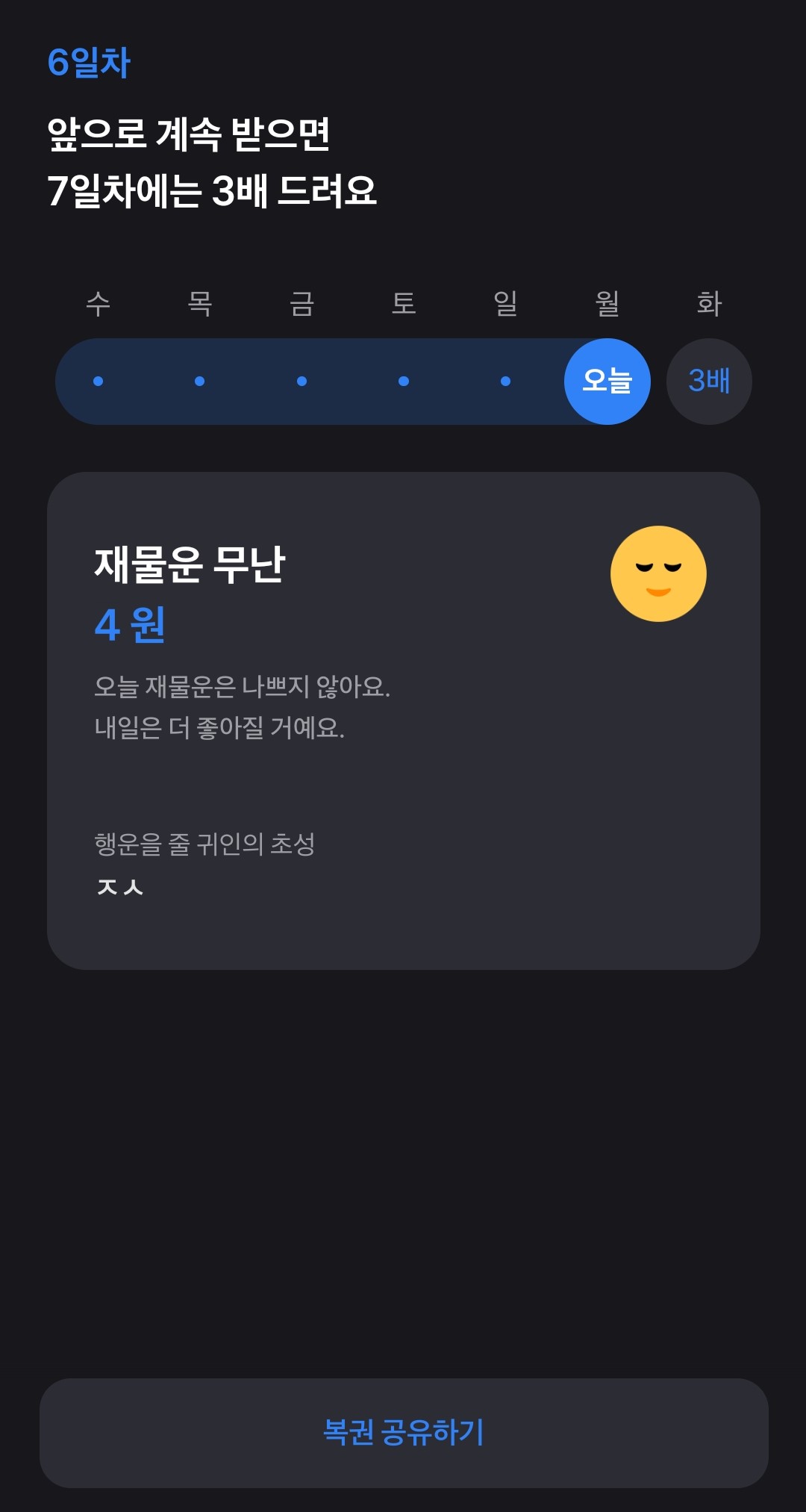Click the blue dot under 토 (Saturday)
806x1512 pixels.
[x=403, y=381]
